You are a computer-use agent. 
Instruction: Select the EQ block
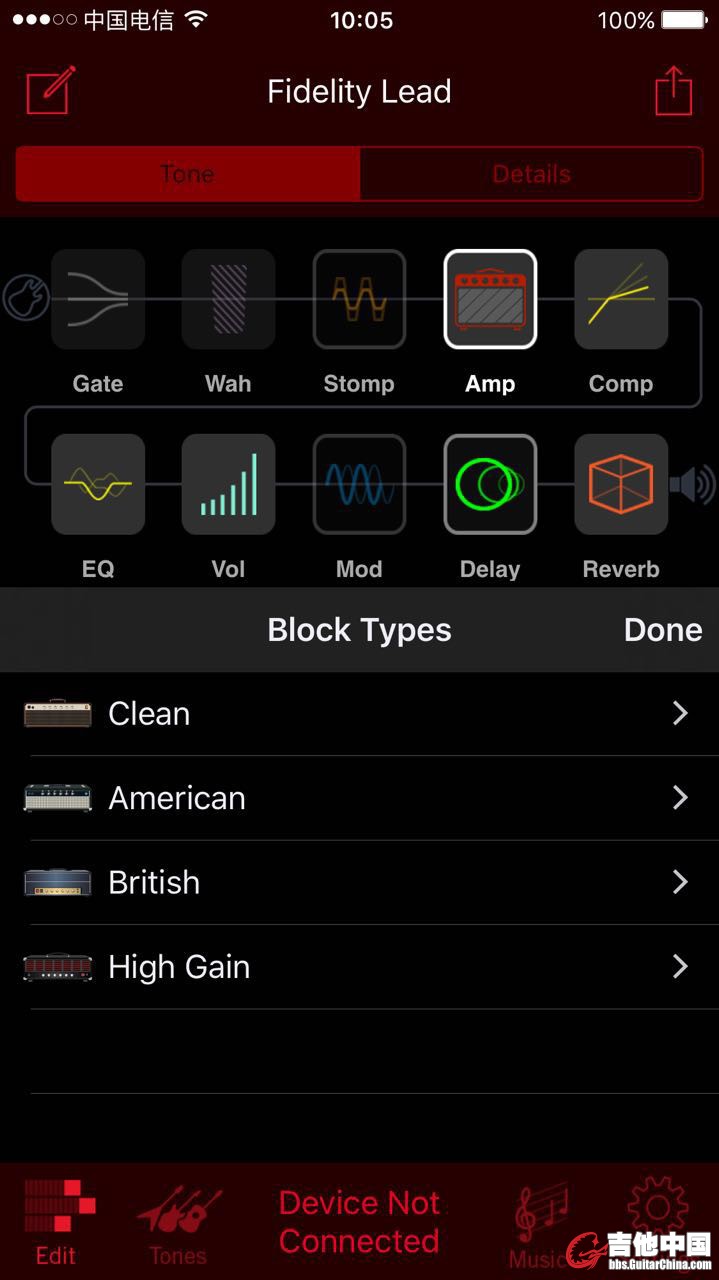[98, 485]
